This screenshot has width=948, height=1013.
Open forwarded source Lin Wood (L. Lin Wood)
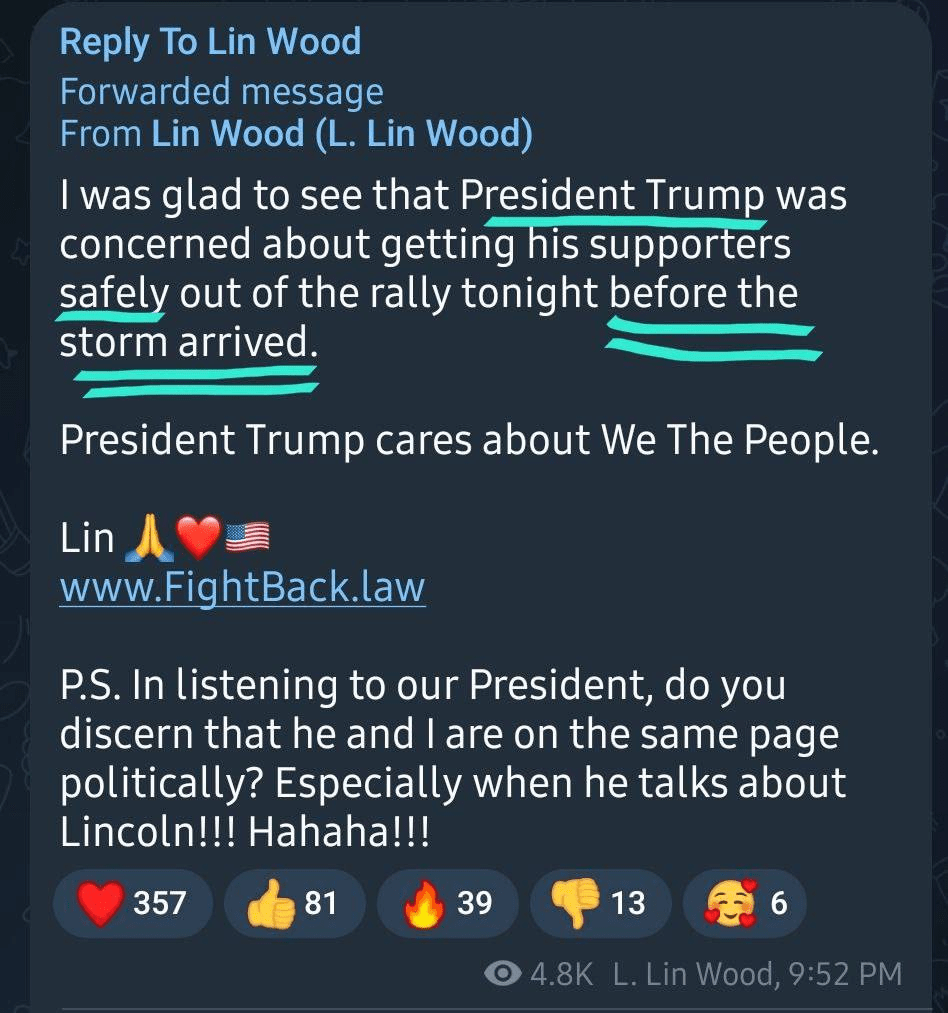(x=341, y=133)
